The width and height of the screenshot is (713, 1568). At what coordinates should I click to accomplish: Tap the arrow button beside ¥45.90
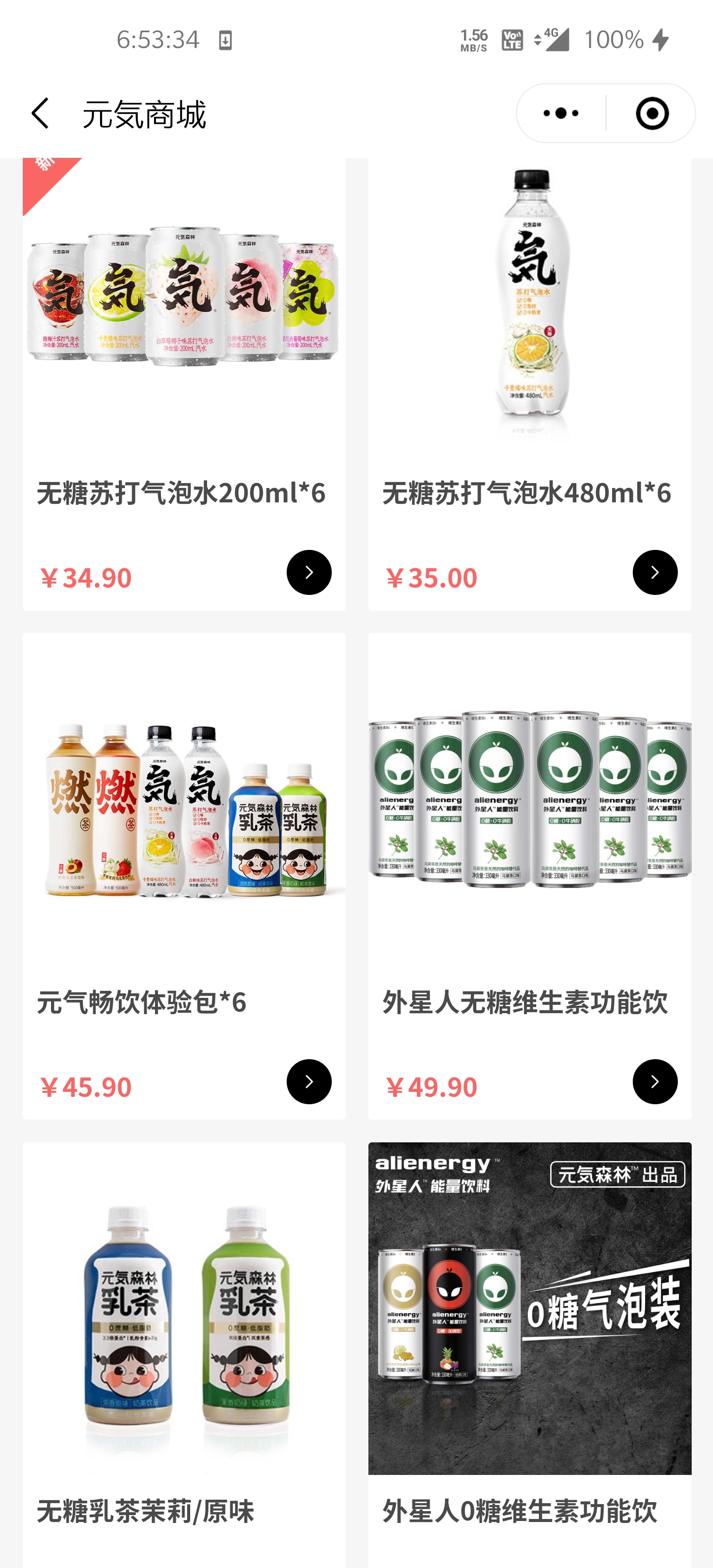[309, 1081]
